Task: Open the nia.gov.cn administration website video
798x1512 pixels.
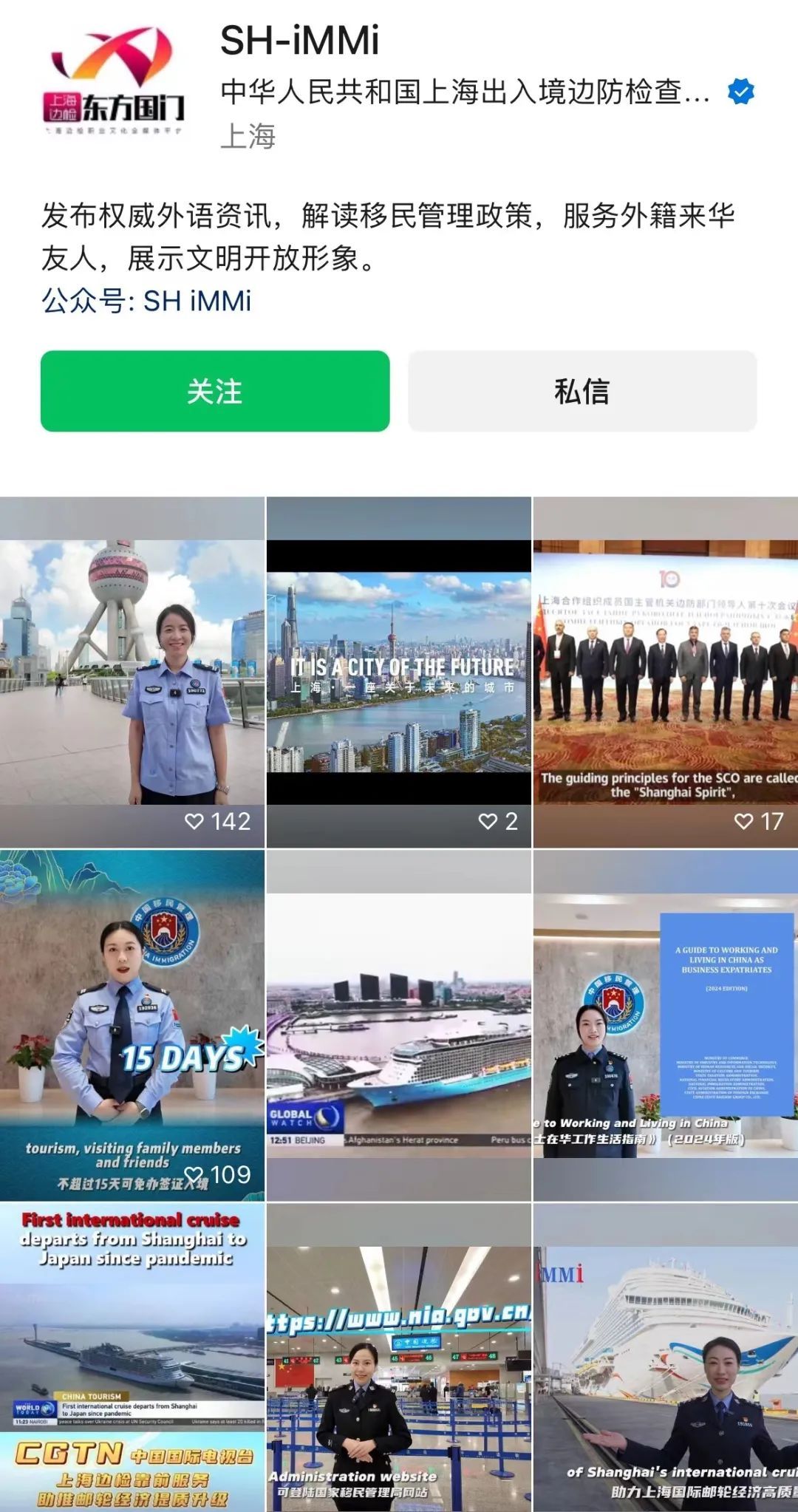Action: tap(399, 1357)
